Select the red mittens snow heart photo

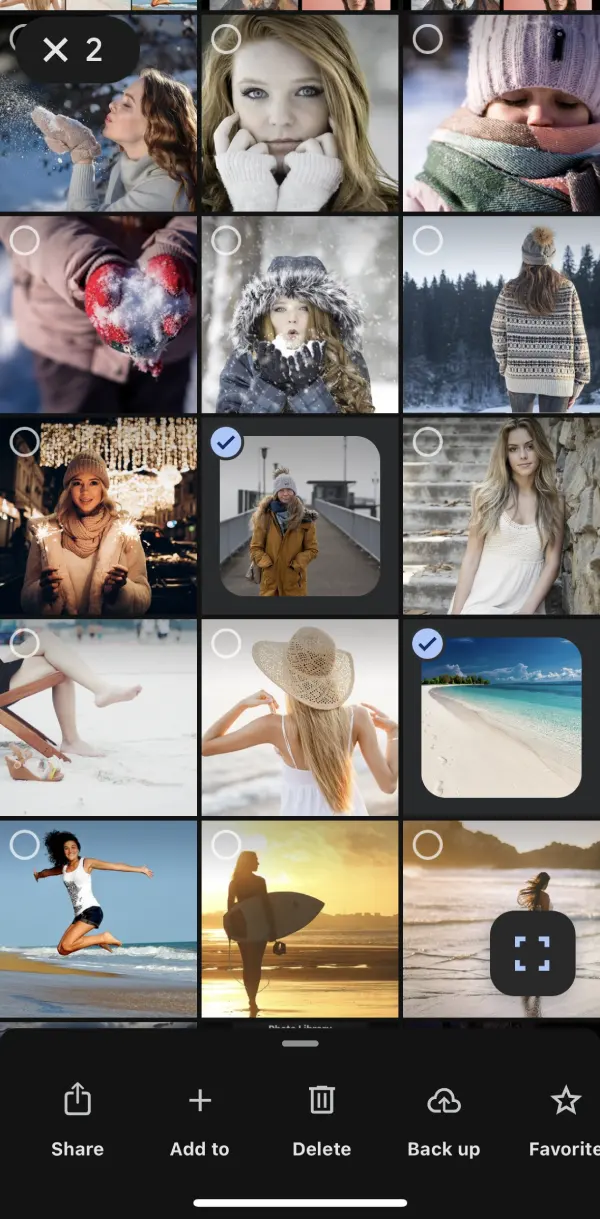tap(24, 240)
